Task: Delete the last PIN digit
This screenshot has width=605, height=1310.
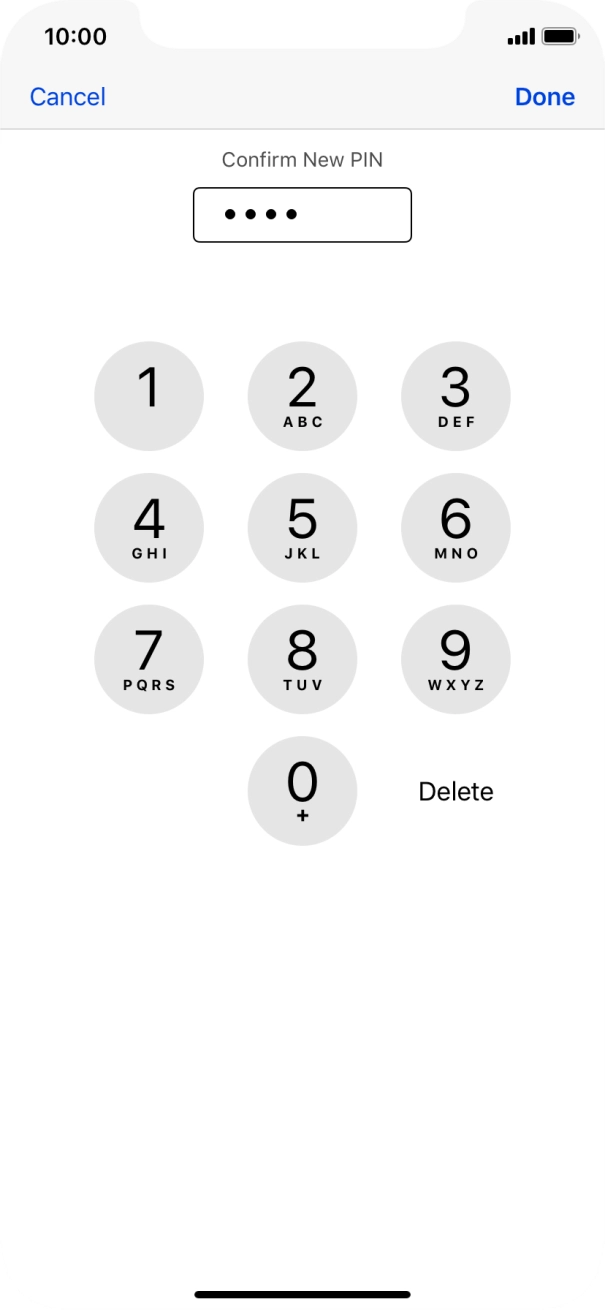Action: 456,792
